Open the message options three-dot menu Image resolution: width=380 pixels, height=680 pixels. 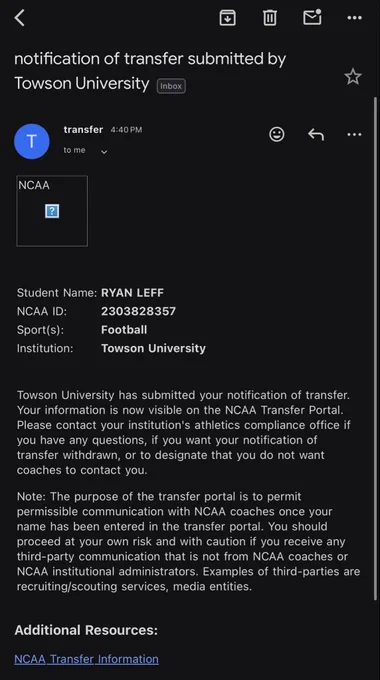354,134
